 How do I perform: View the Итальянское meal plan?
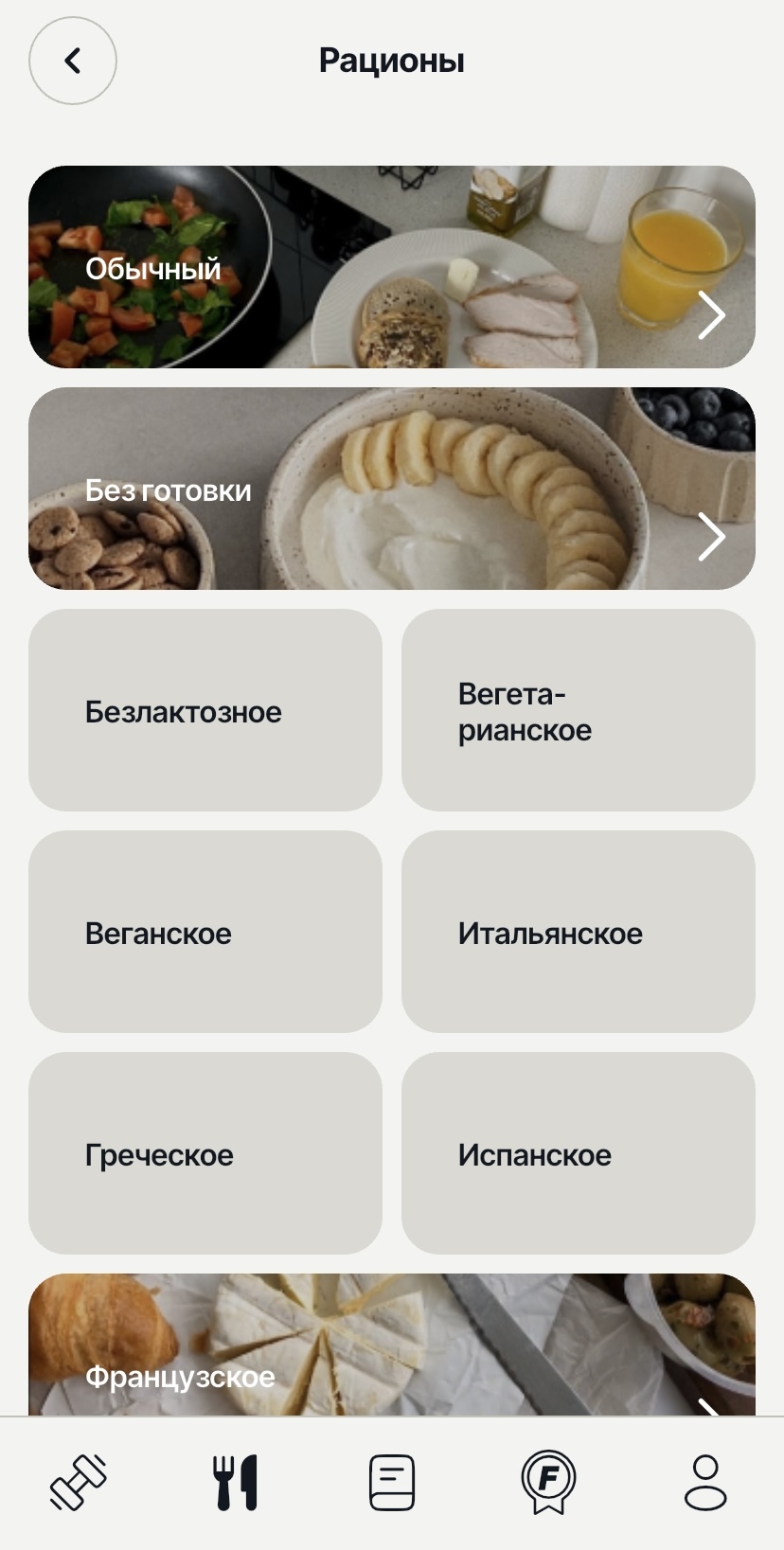coord(578,932)
